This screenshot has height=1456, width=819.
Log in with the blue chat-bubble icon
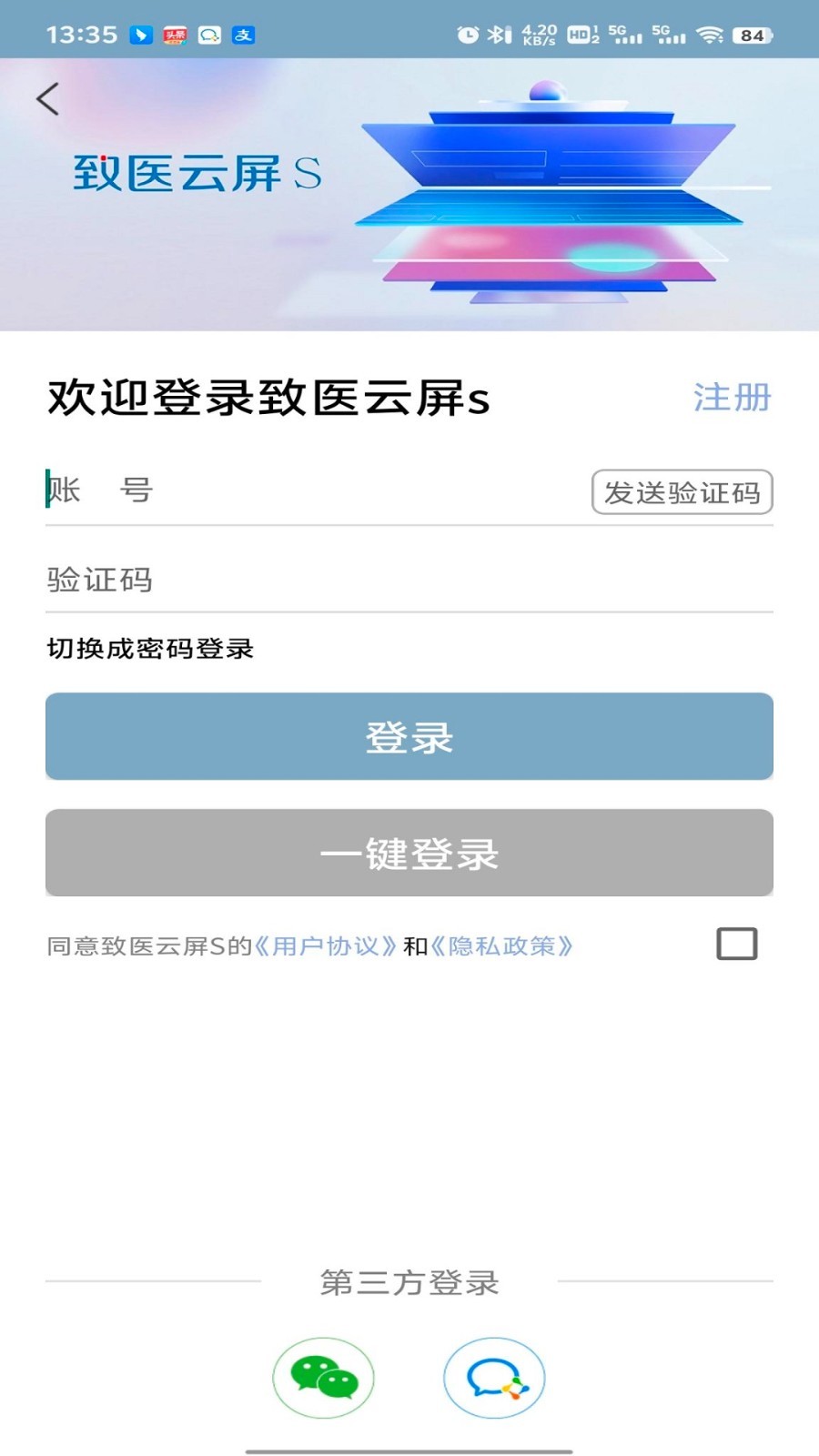[x=494, y=1378]
